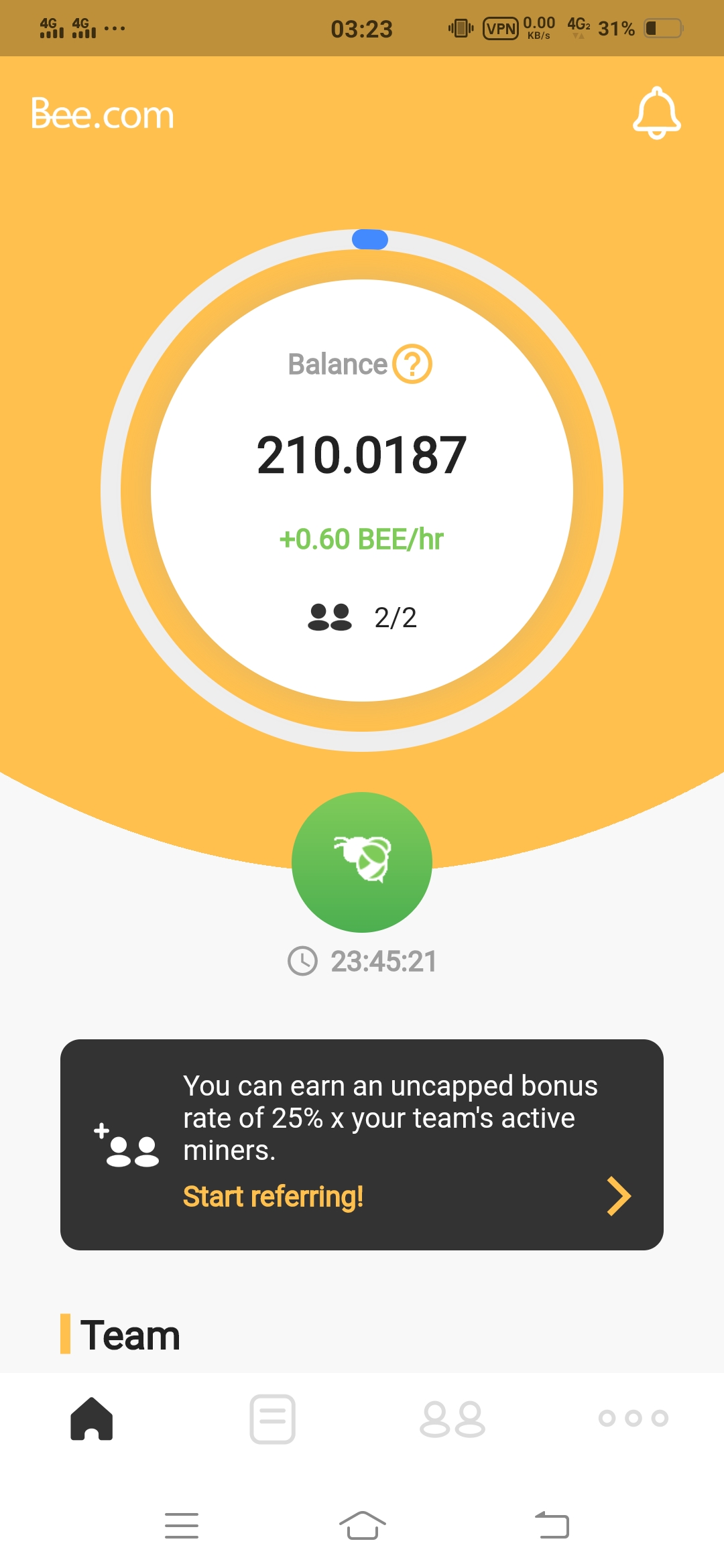Open the notifications bell
This screenshot has height=1568, width=724.
656,113
